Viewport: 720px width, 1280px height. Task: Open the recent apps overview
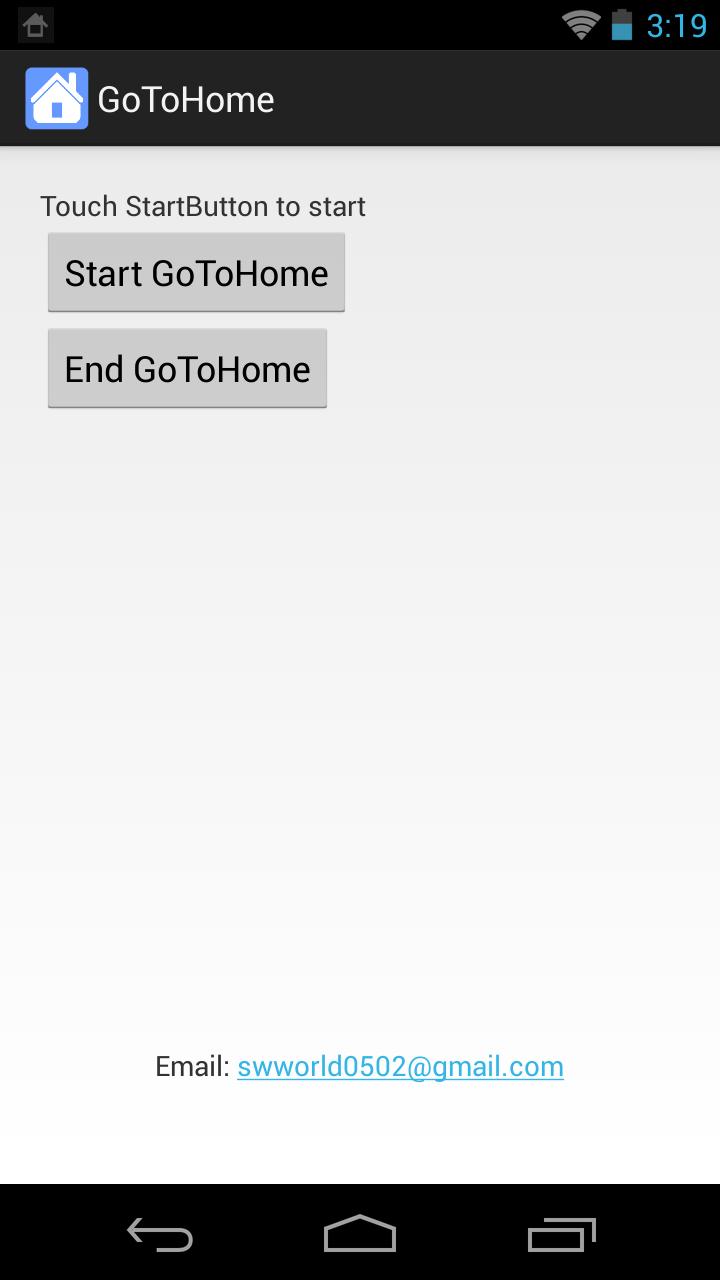coord(561,1234)
